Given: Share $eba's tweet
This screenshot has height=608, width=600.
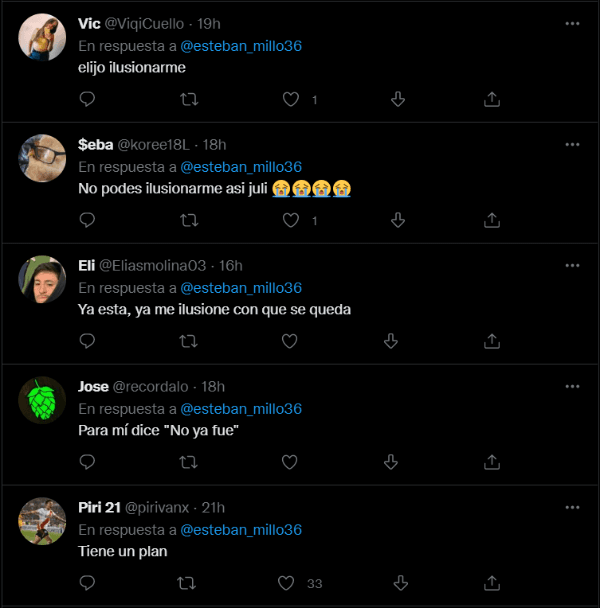Looking at the screenshot, I should [x=492, y=220].
